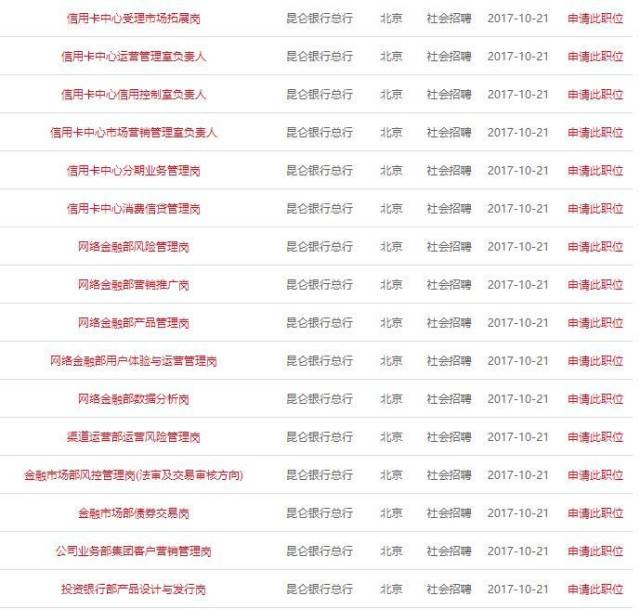
Task: Apply for 网络金融部用户体验与运营管理岗
Action: (594, 361)
